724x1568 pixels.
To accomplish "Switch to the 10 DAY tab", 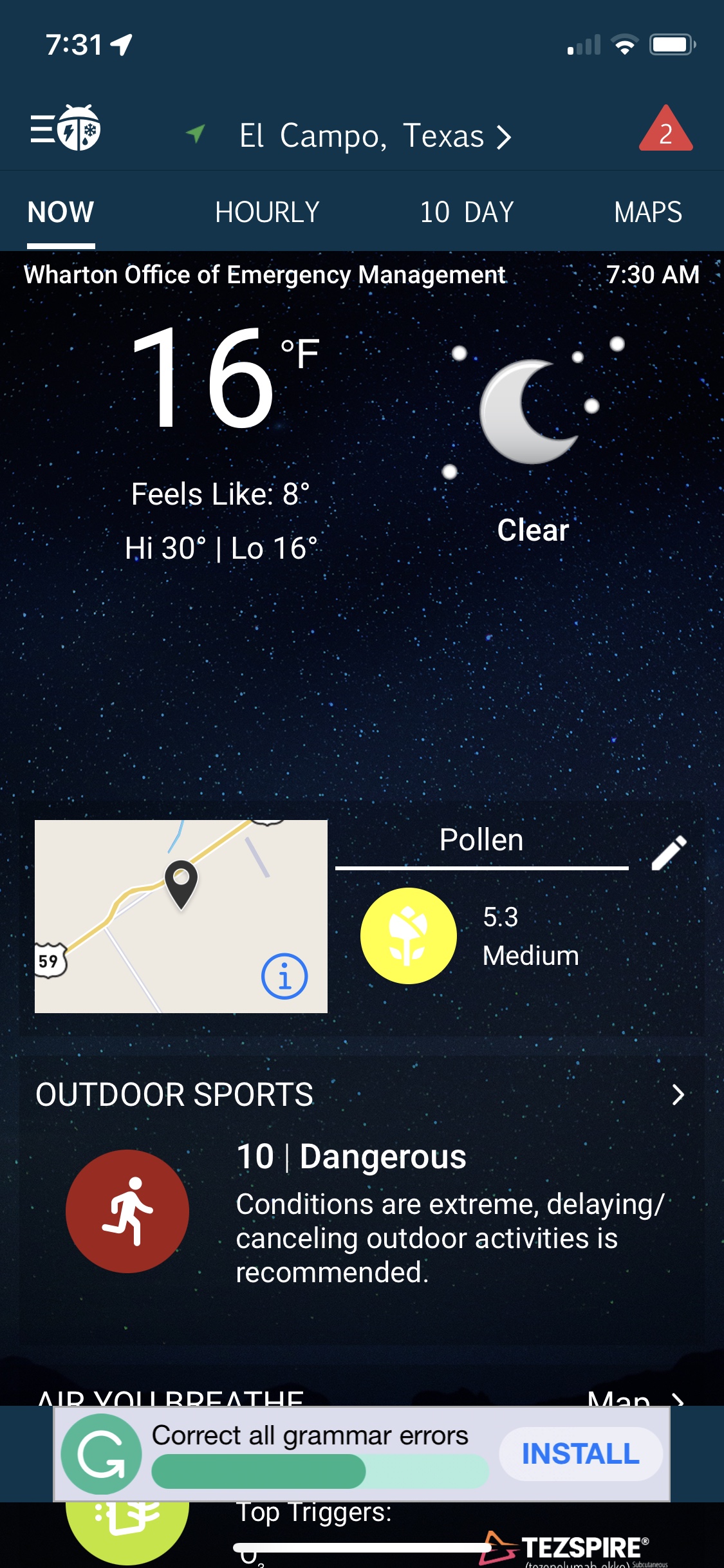I will [467, 212].
